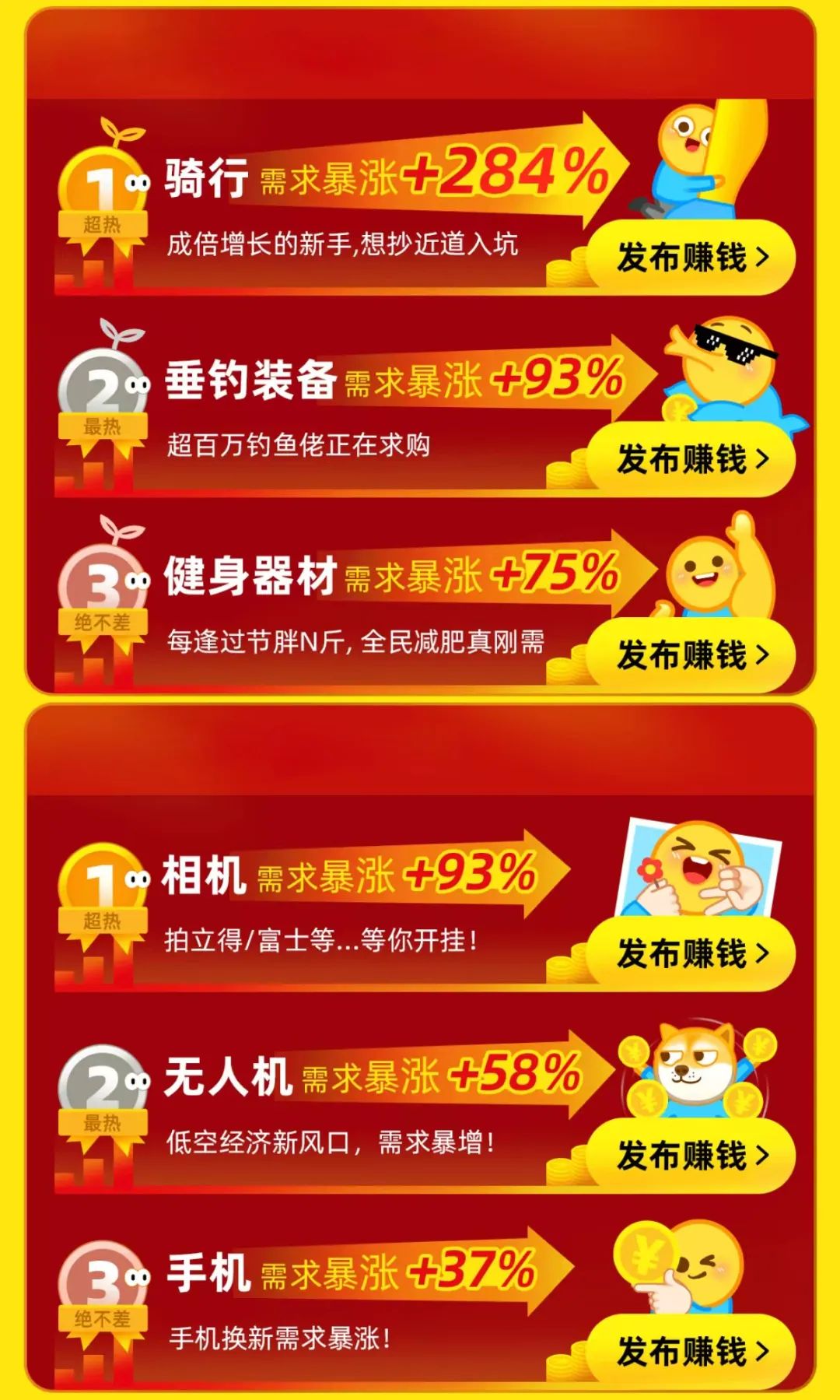Viewport: 840px width, 1400px height.
Task: Open 发布赚钱 in the 相机 row
Action: tap(691, 954)
